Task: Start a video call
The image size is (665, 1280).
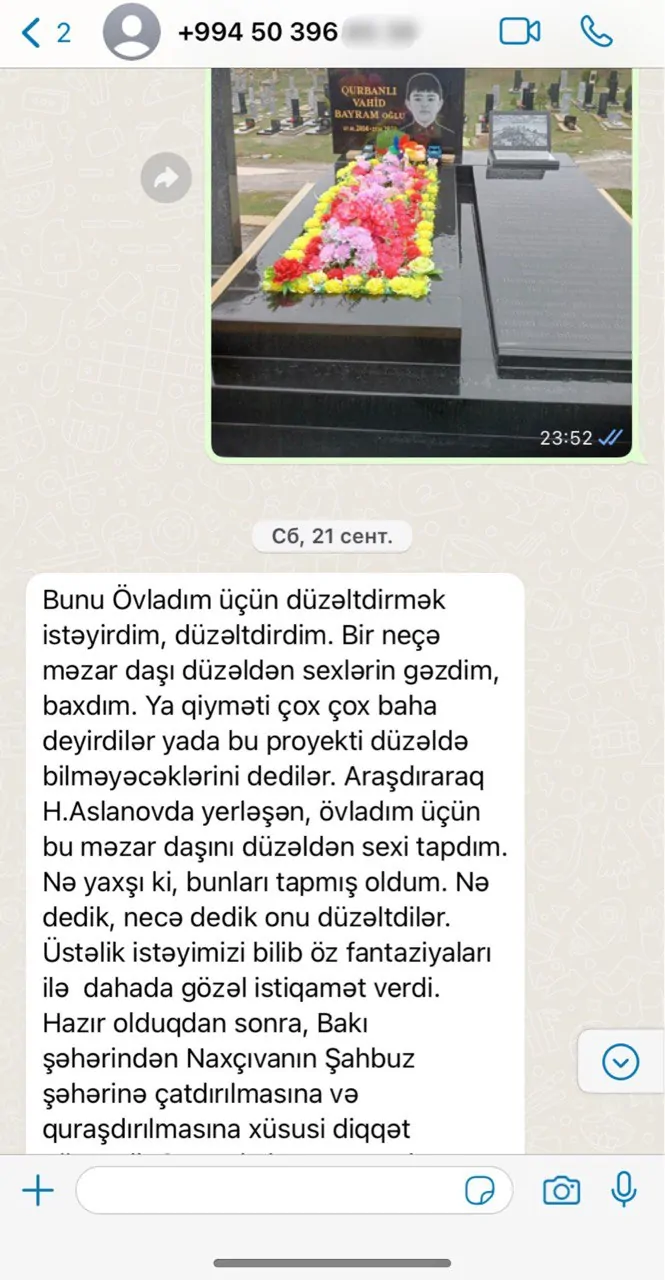Action: [520, 32]
